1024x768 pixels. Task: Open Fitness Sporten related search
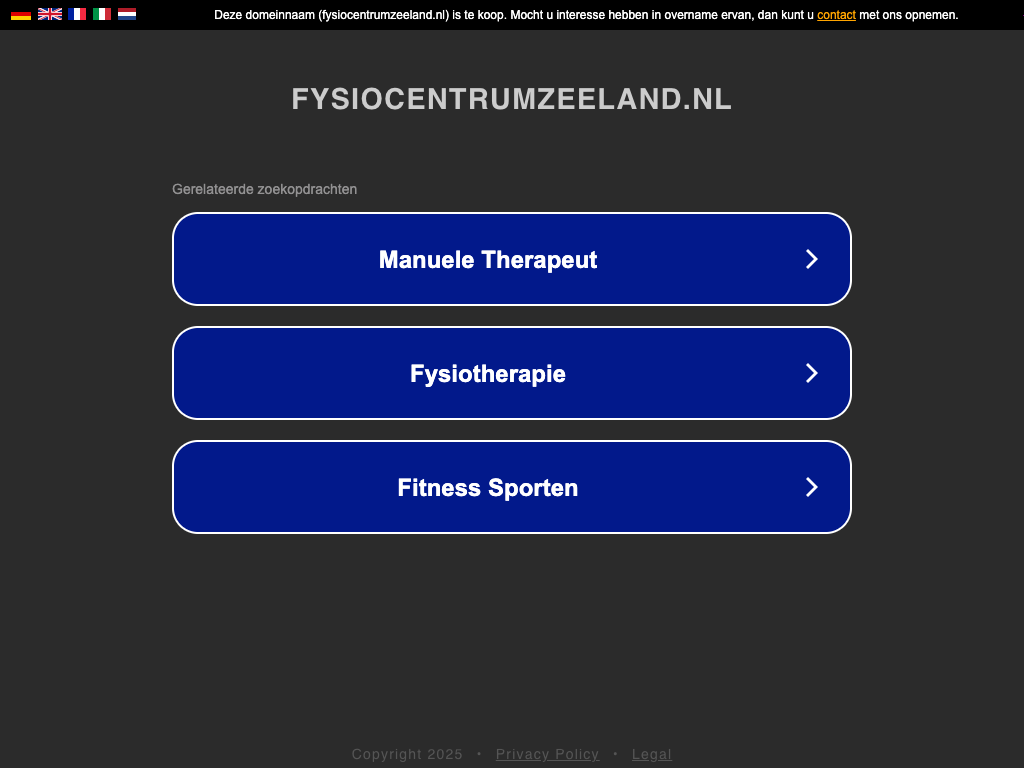point(512,487)
